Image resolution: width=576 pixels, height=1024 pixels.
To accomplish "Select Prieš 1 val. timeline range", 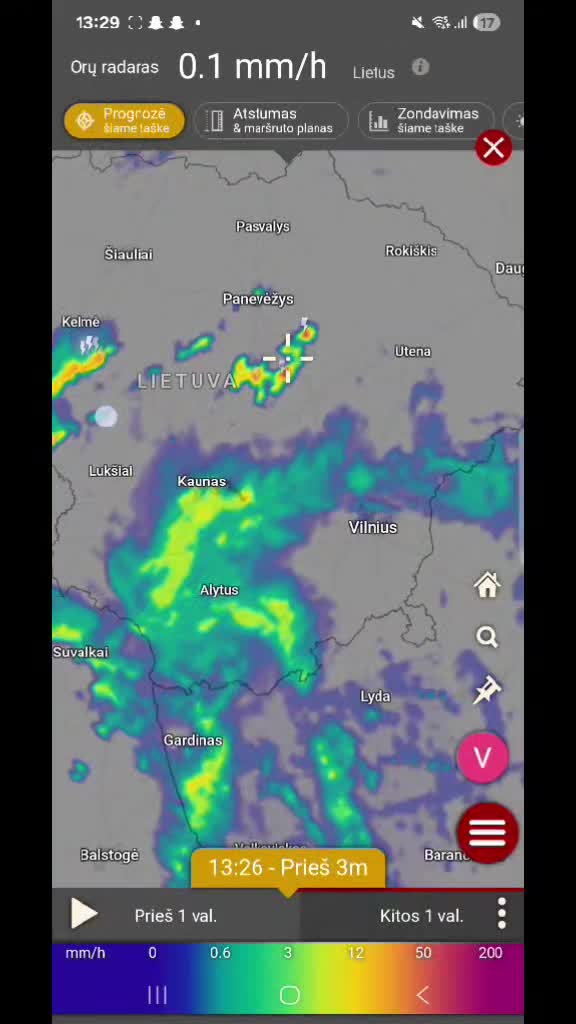I will (x=176, y=916).
